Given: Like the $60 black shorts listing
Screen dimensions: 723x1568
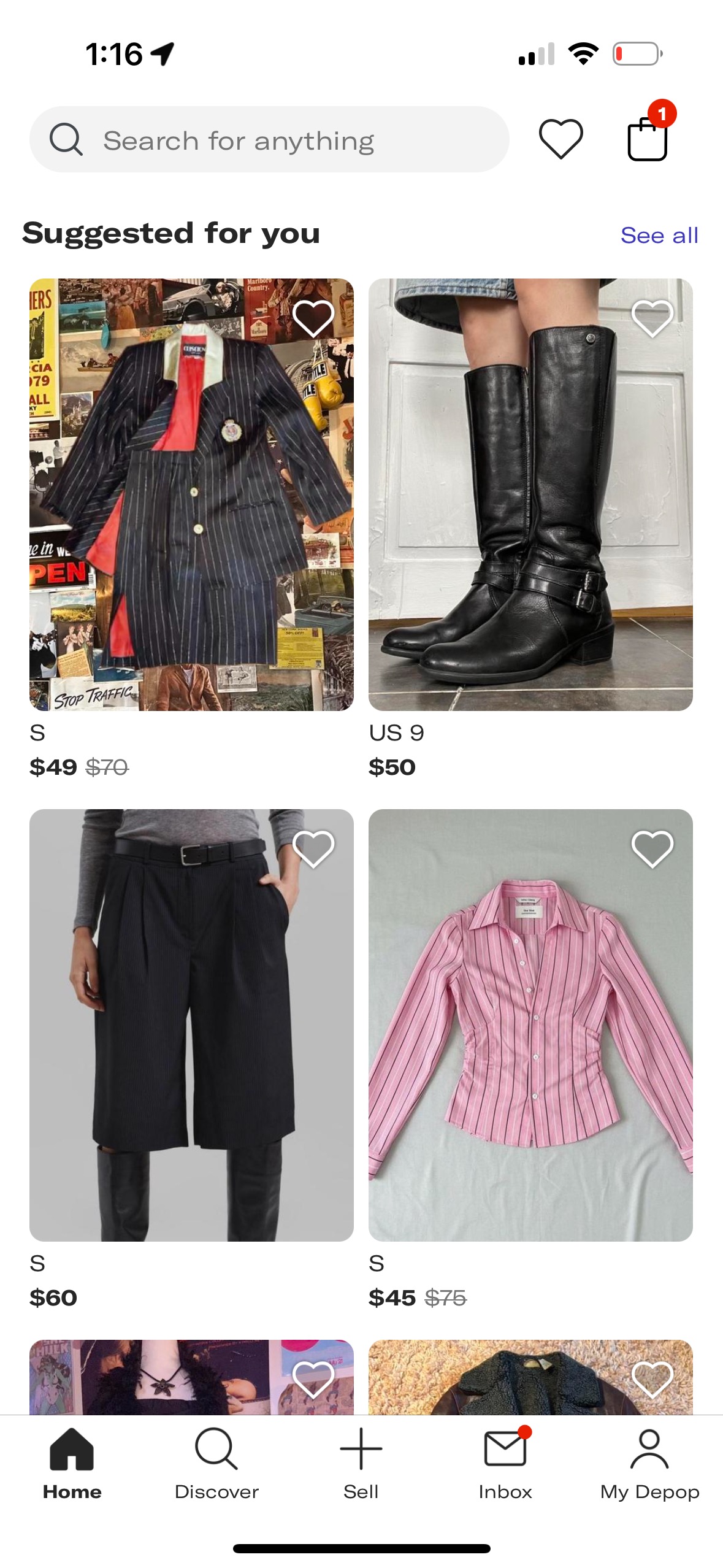Looking at the screenshot, I should (313, 849).
